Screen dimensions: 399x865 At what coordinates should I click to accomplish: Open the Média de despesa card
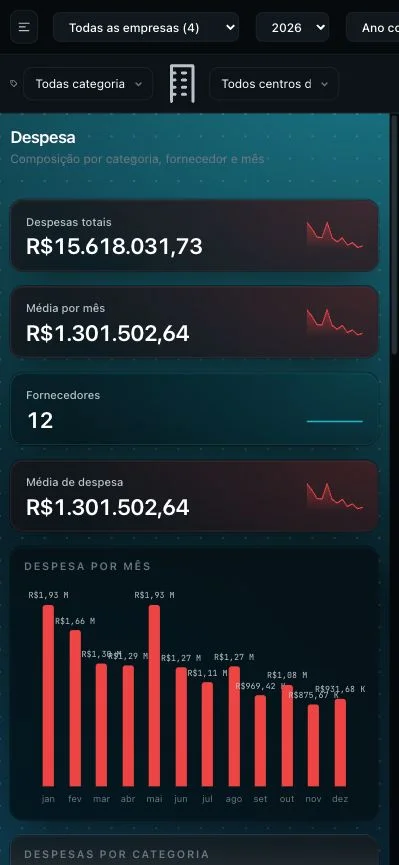(x=194, y=496)
